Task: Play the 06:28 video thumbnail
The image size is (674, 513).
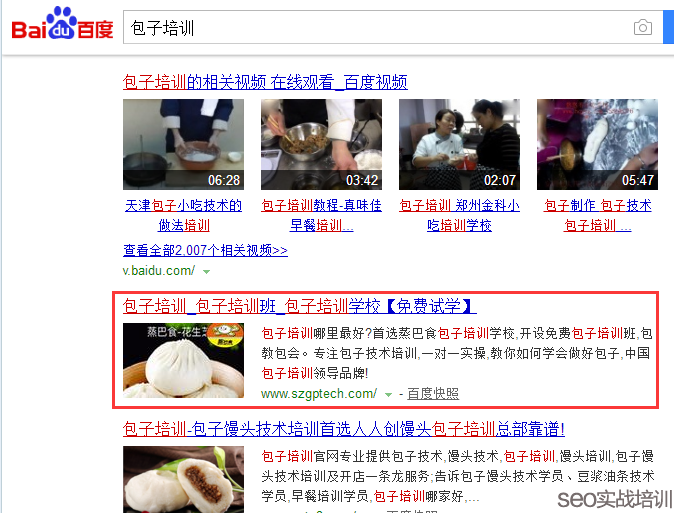Action: click(184, 144)
